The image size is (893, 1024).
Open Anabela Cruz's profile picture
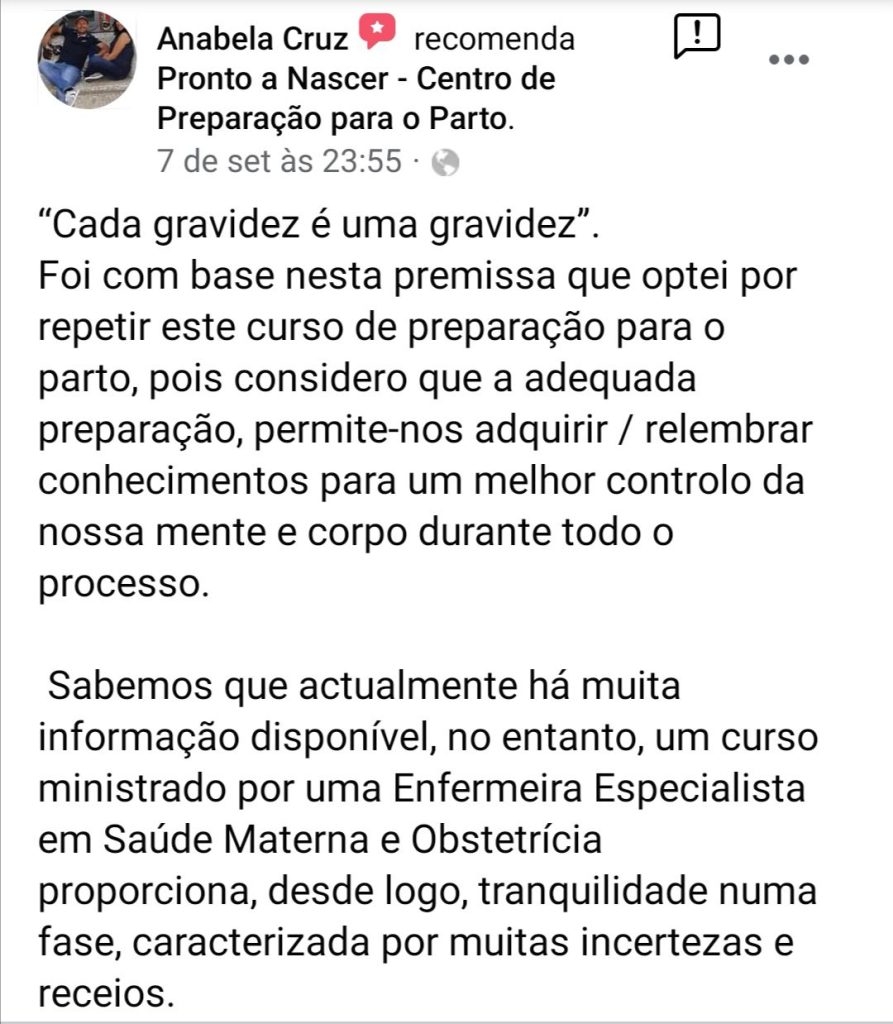point(86,62)
